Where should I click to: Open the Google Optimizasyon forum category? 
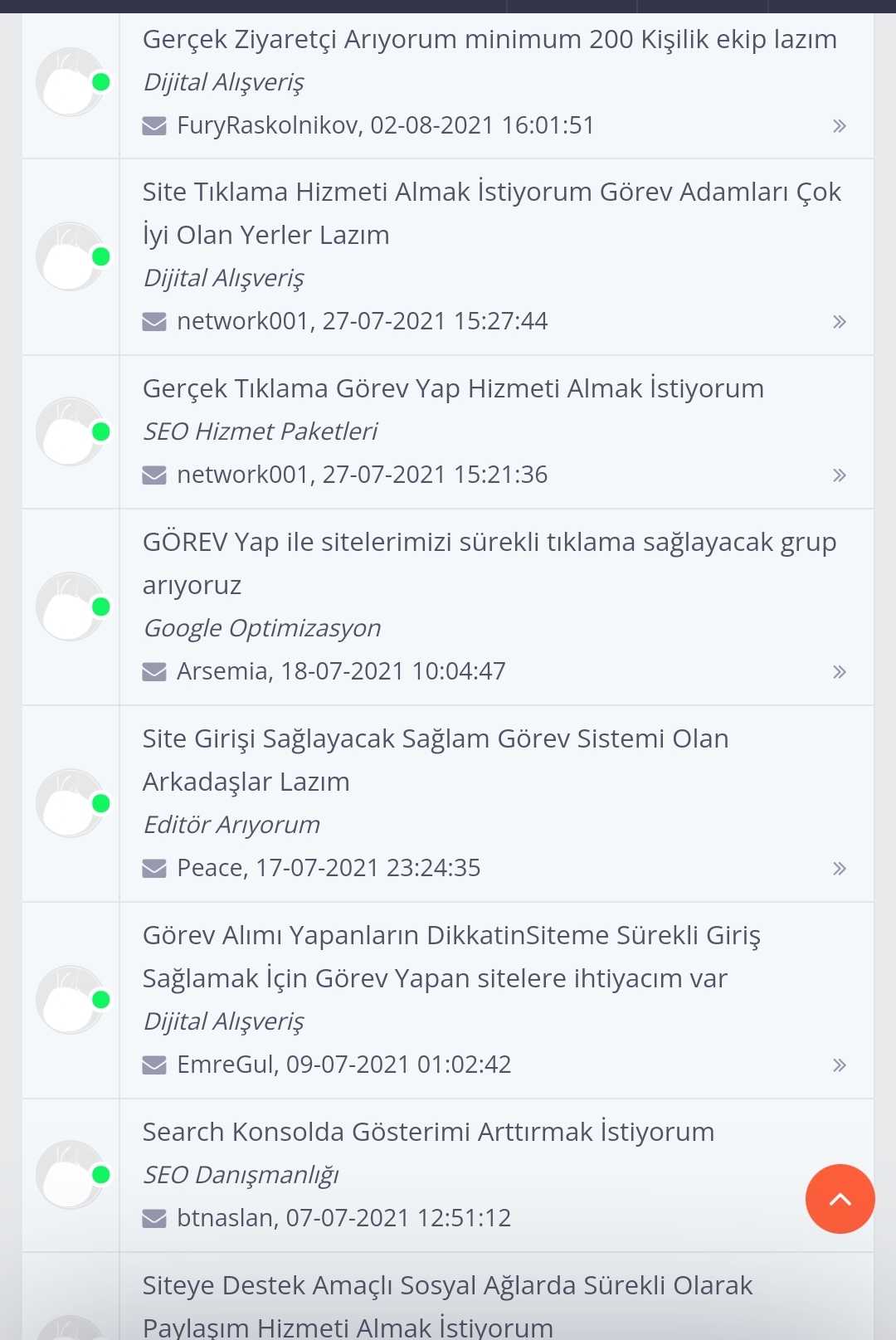[262, 628]
